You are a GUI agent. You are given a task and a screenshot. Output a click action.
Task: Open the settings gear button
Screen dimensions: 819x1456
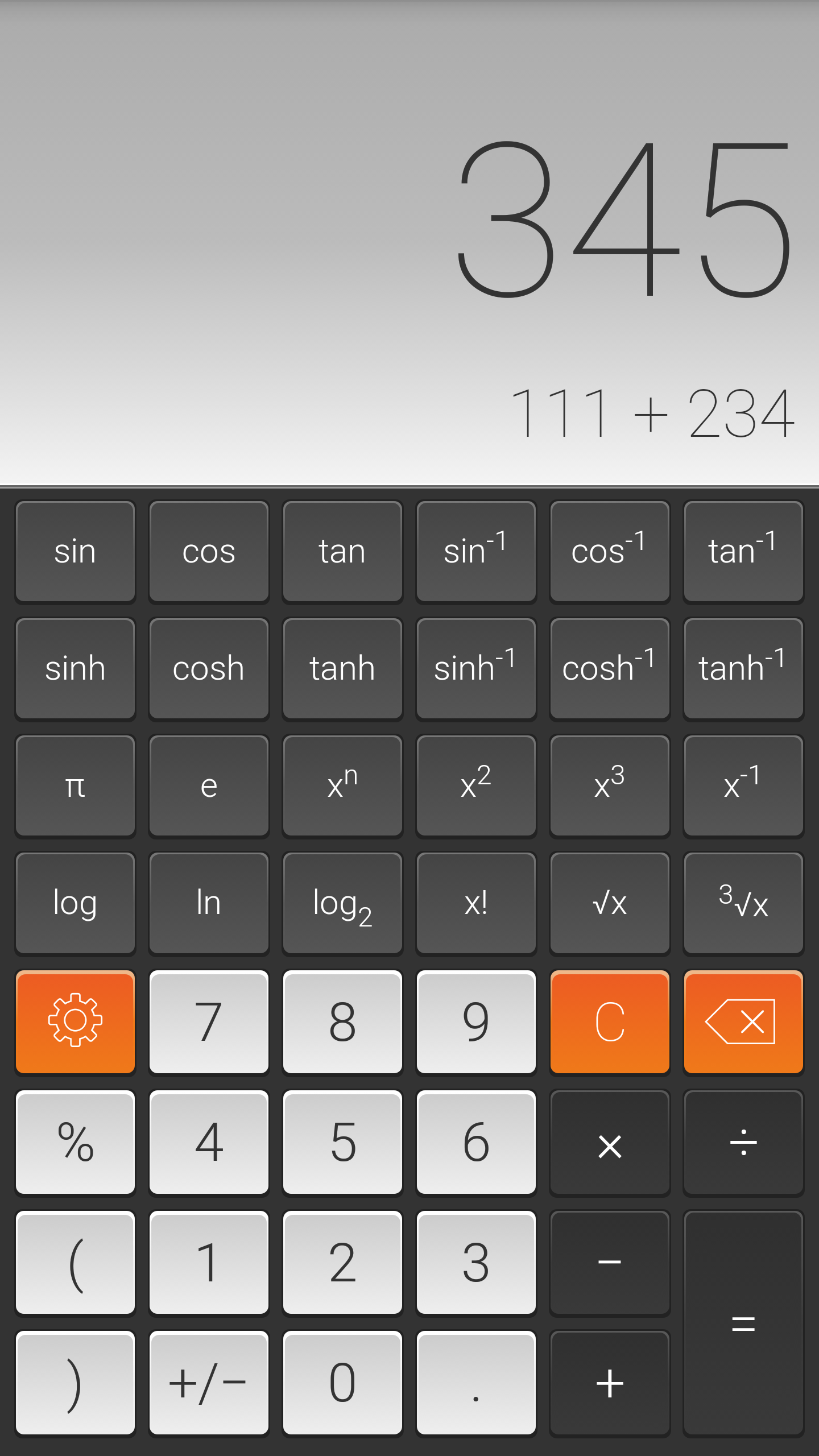tap(75, 1021)
